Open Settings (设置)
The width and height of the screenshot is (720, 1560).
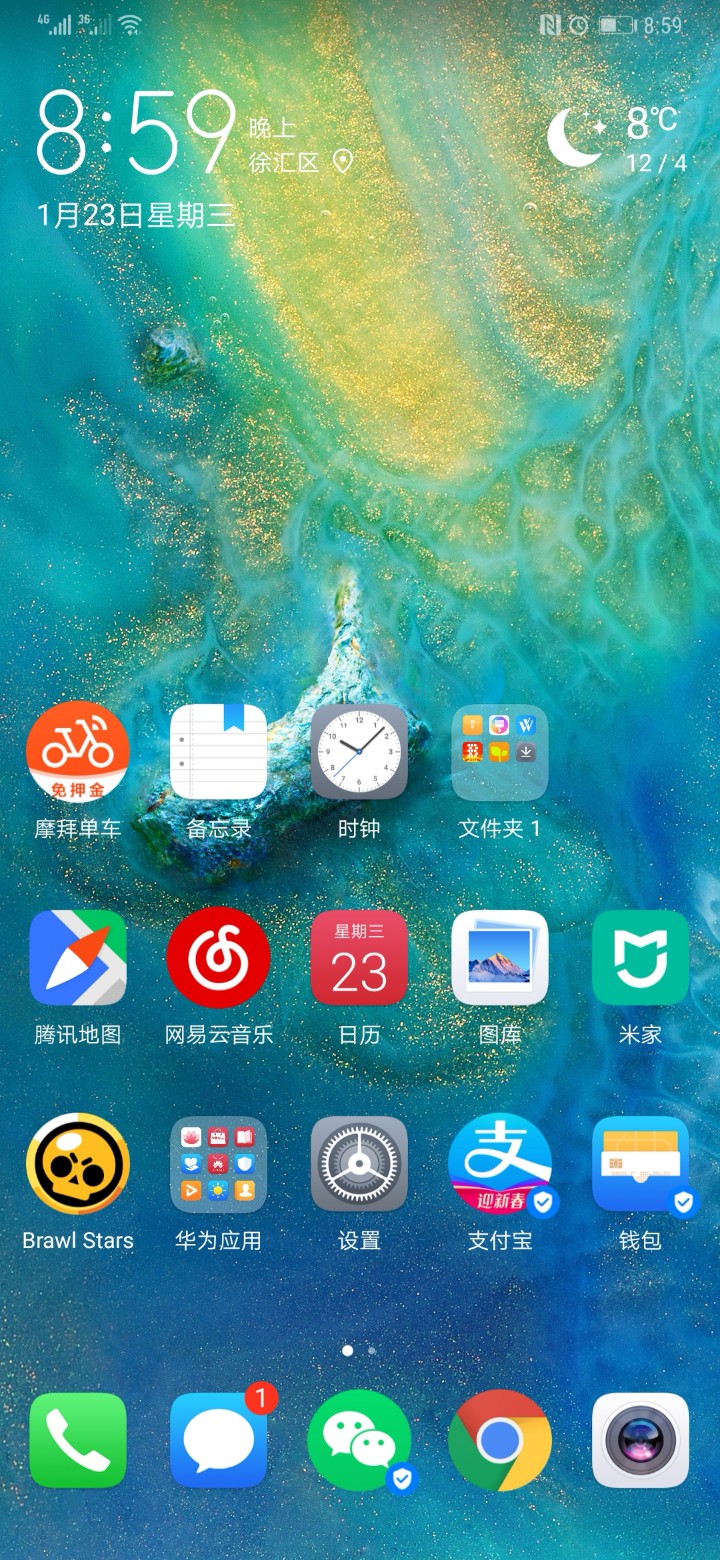pyautogui.click(x=359, y=1164)
